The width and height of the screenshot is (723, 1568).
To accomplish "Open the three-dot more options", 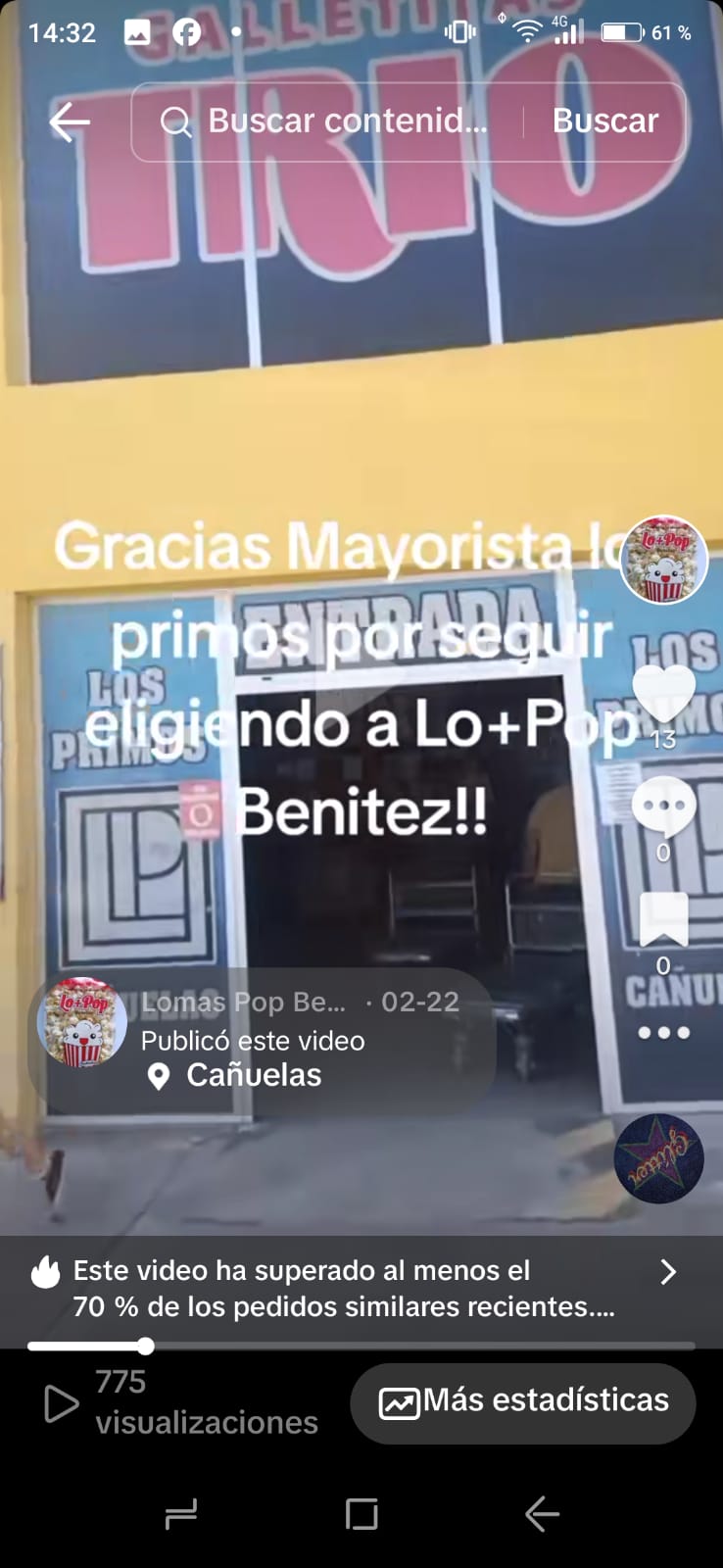I will [663, 1032].
